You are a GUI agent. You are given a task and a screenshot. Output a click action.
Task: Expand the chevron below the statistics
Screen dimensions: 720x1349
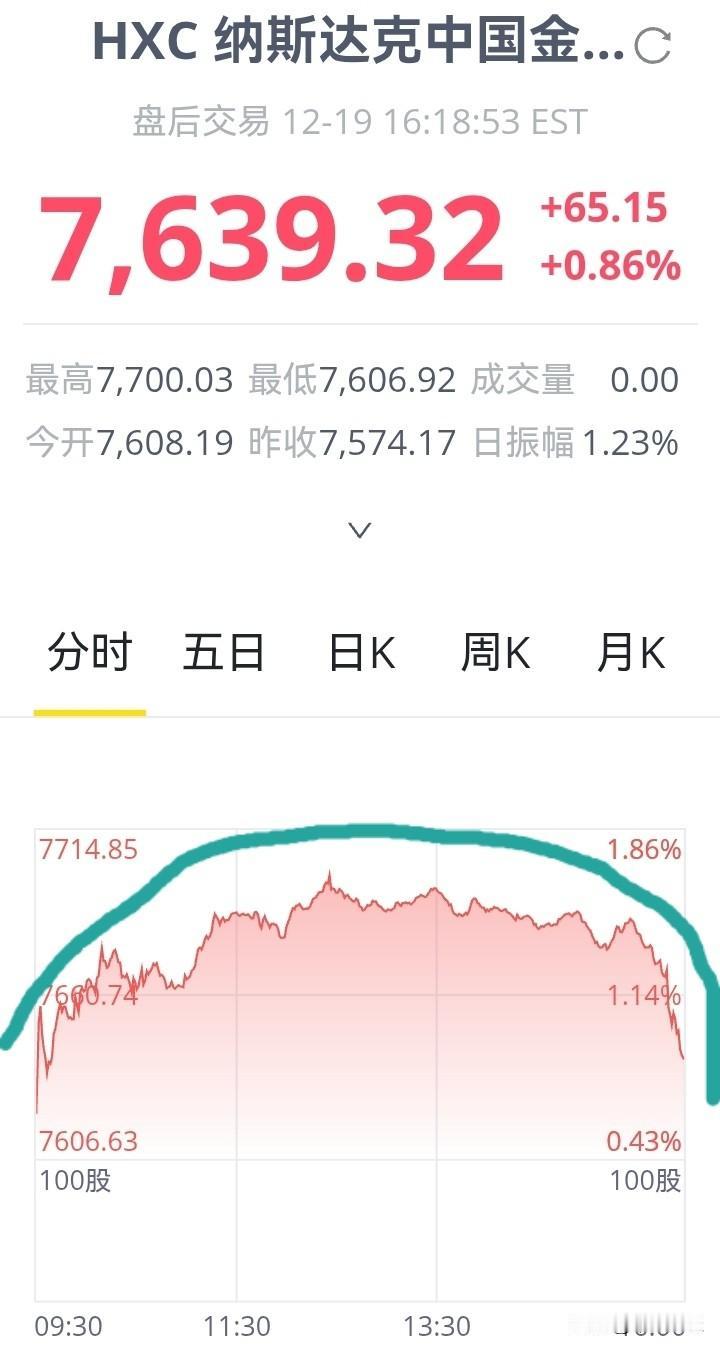[358, 528]
